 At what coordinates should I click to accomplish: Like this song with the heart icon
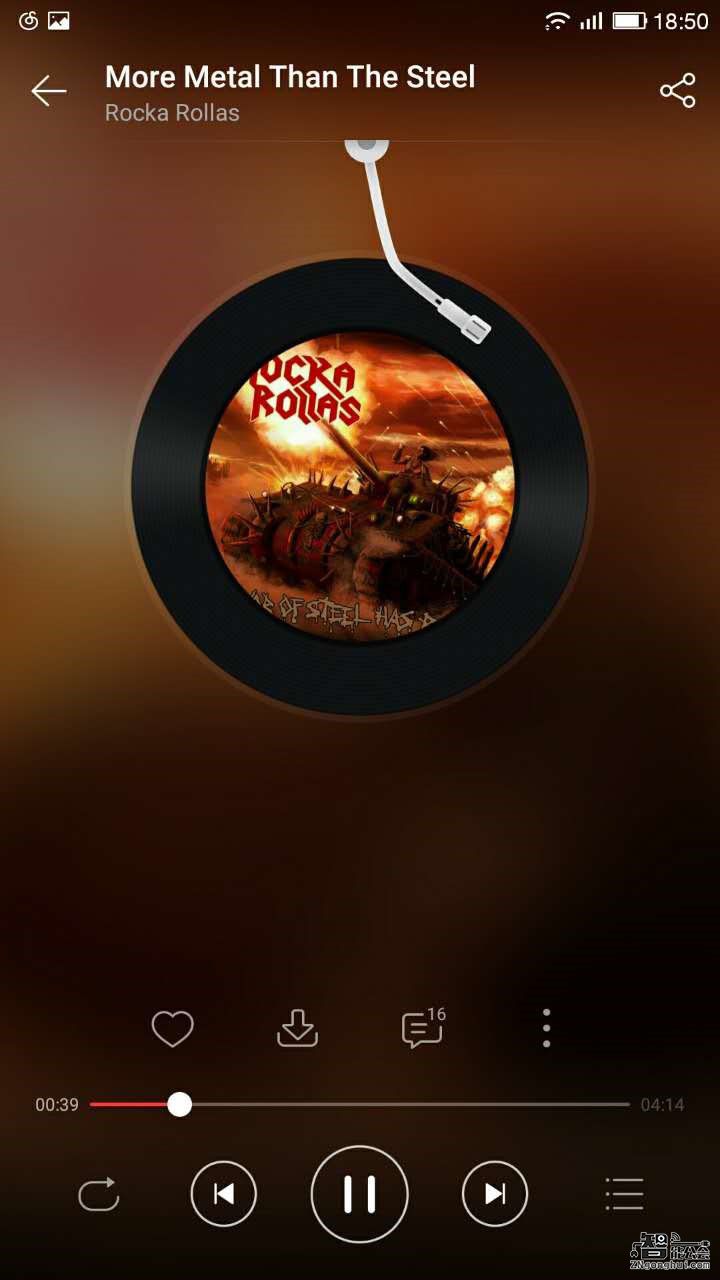point(172,1028)
